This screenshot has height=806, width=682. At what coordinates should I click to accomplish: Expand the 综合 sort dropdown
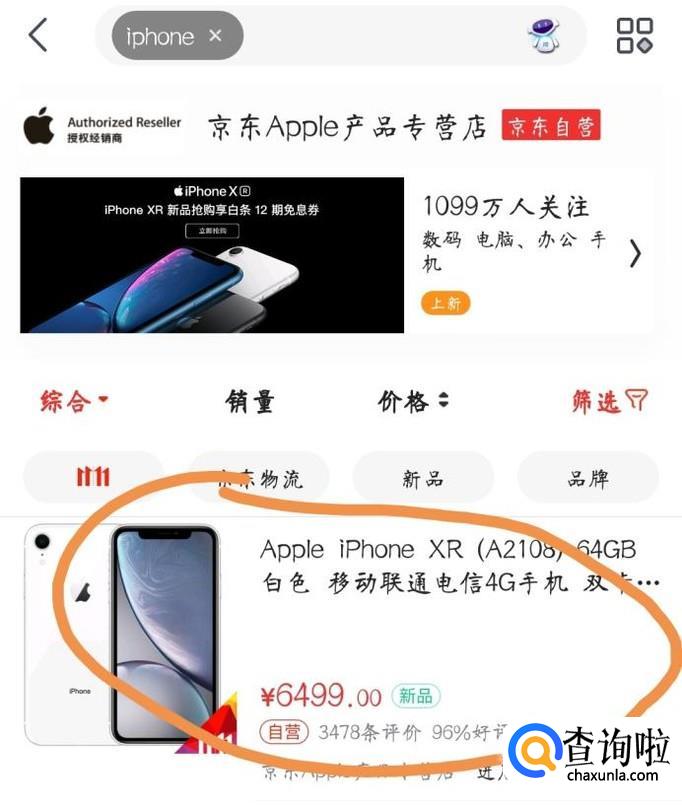point(74,402)
